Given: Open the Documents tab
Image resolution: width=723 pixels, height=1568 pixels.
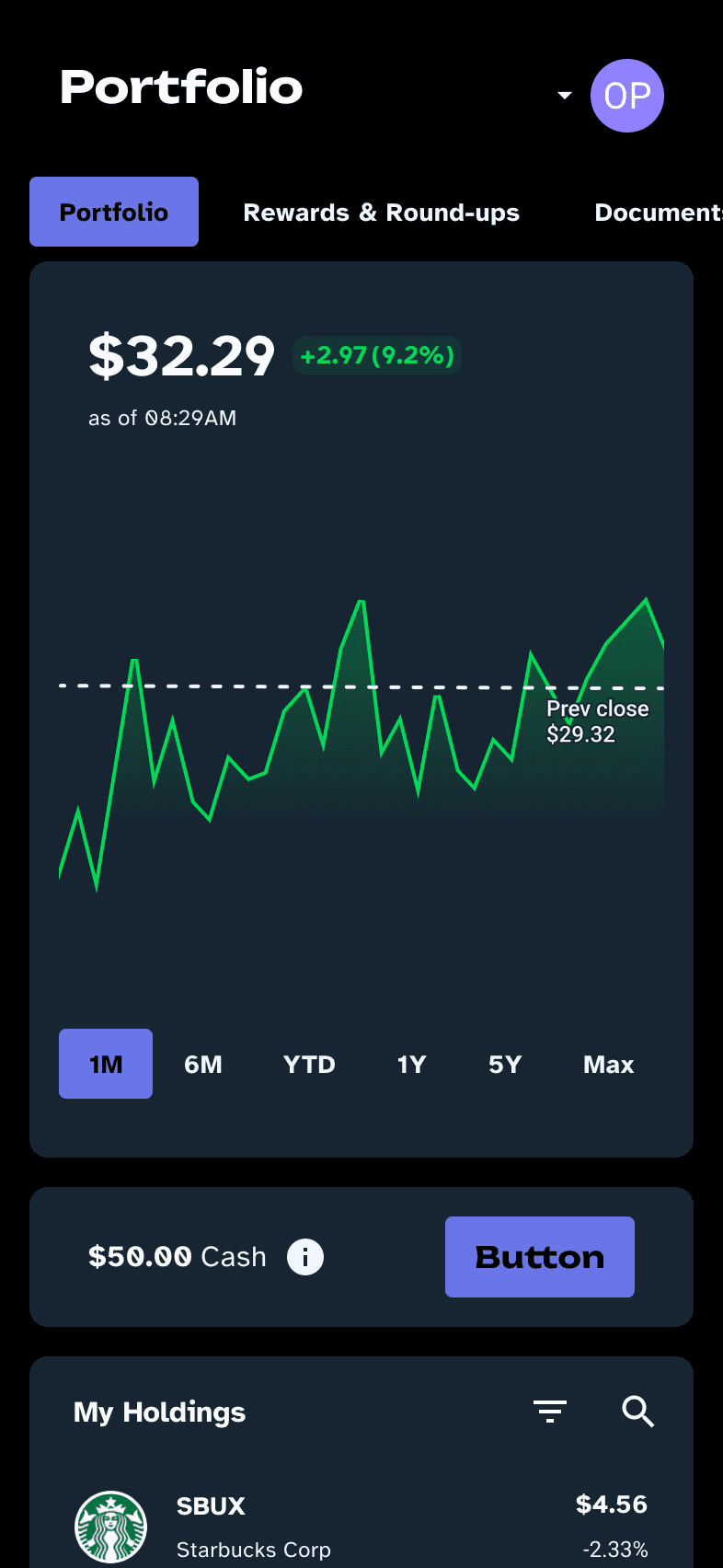Looking at the screenshot, I should point(659,212).
